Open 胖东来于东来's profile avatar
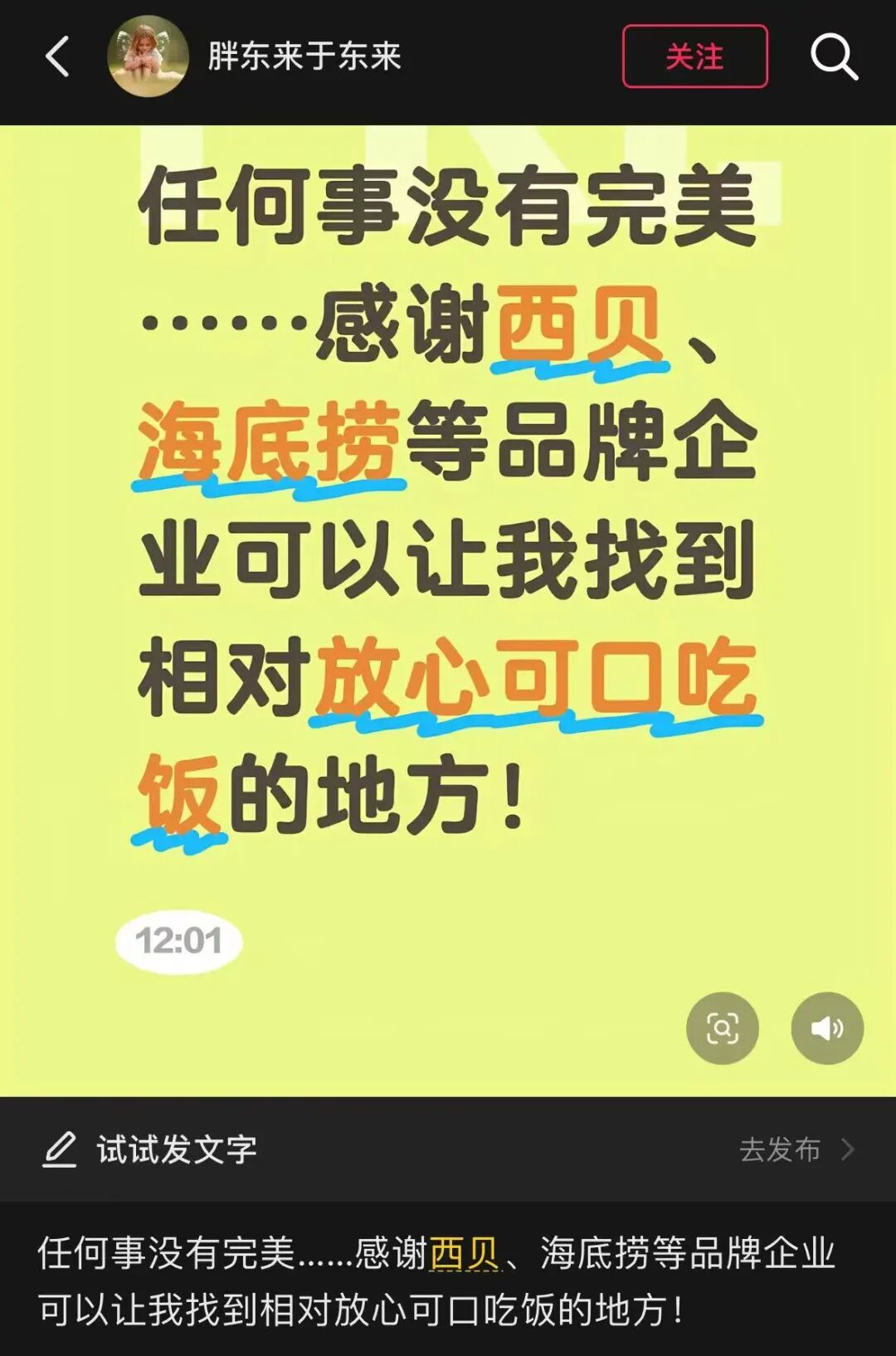 tap(148, 56)
